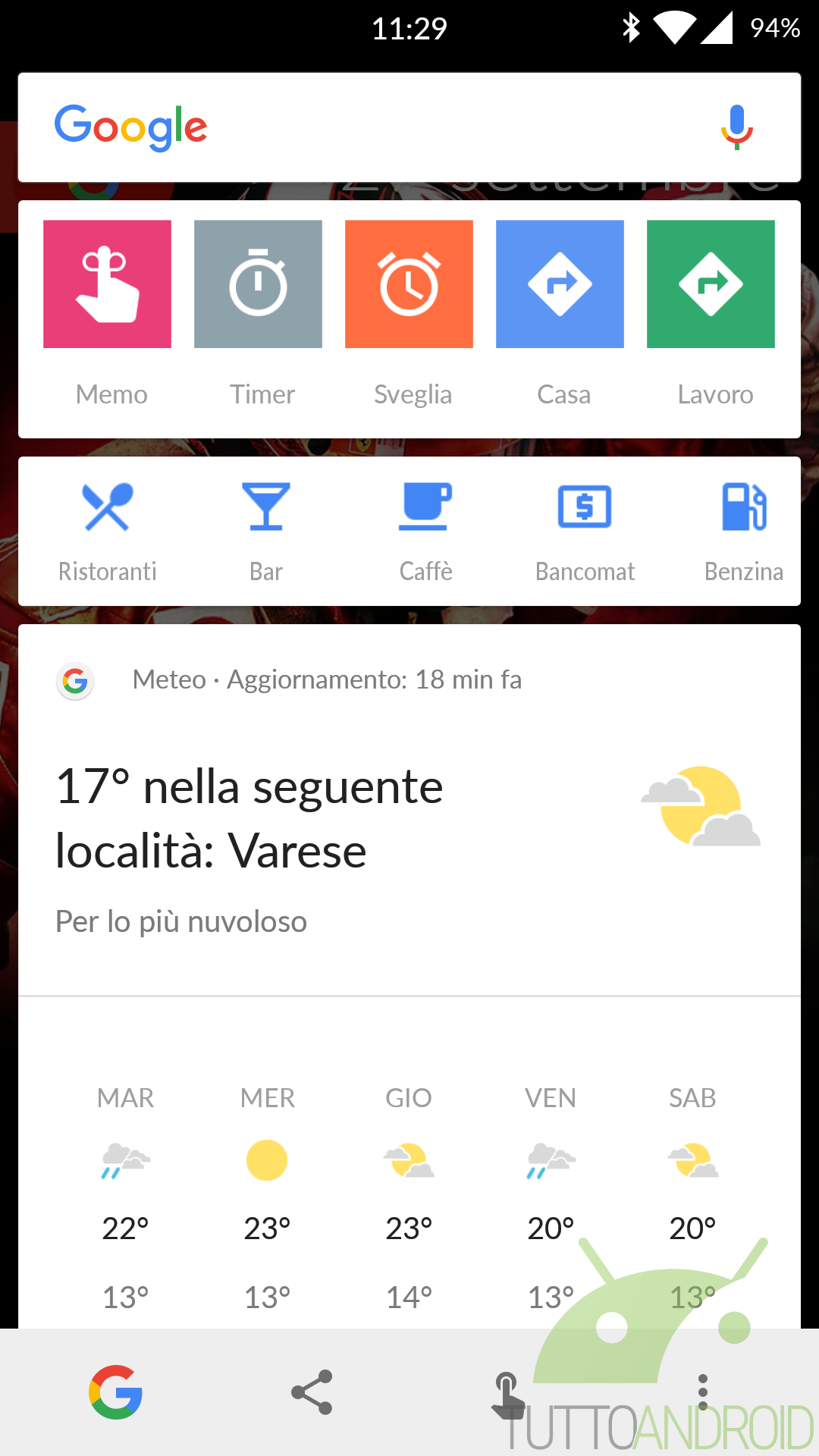Find a nearby Bancomat

[x=585, y=531]
